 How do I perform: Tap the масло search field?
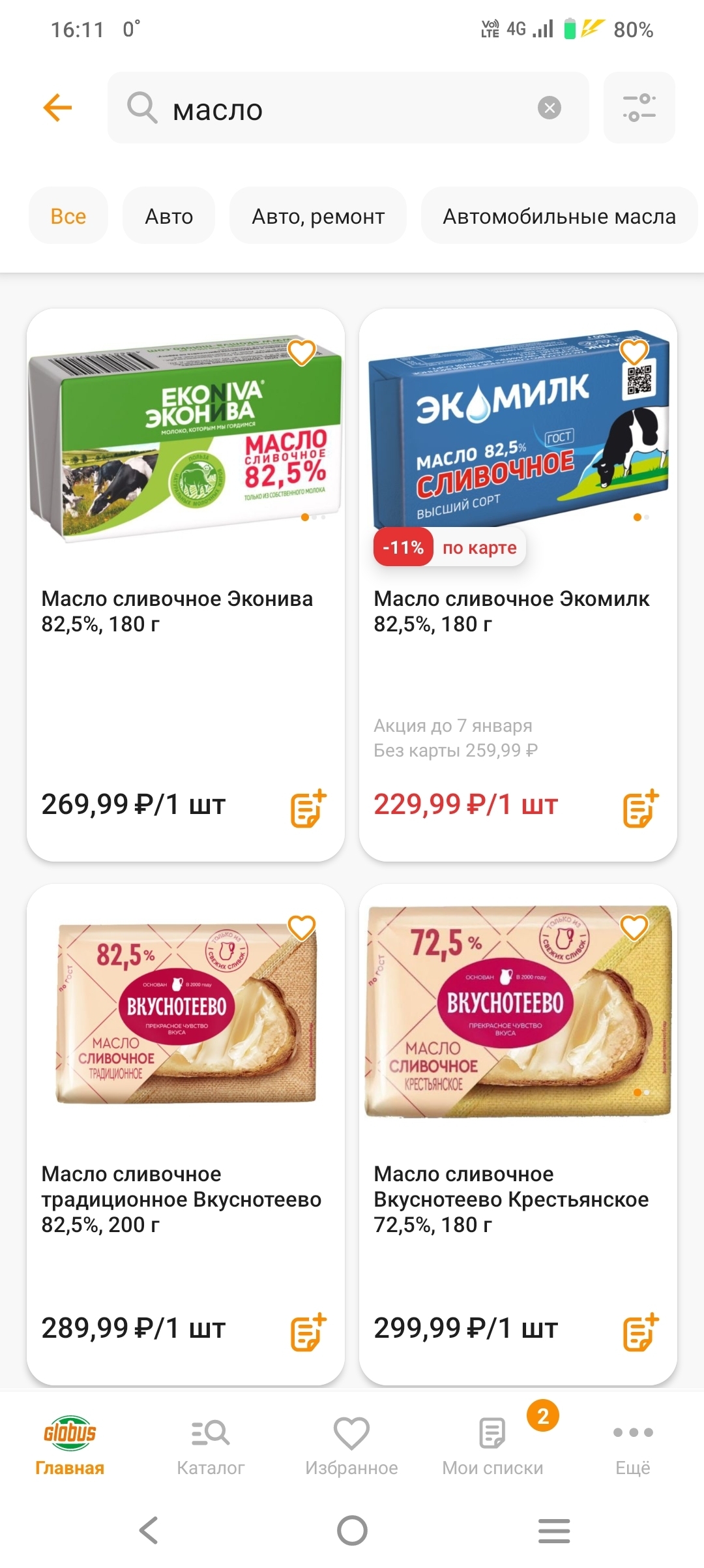(348, 108)
